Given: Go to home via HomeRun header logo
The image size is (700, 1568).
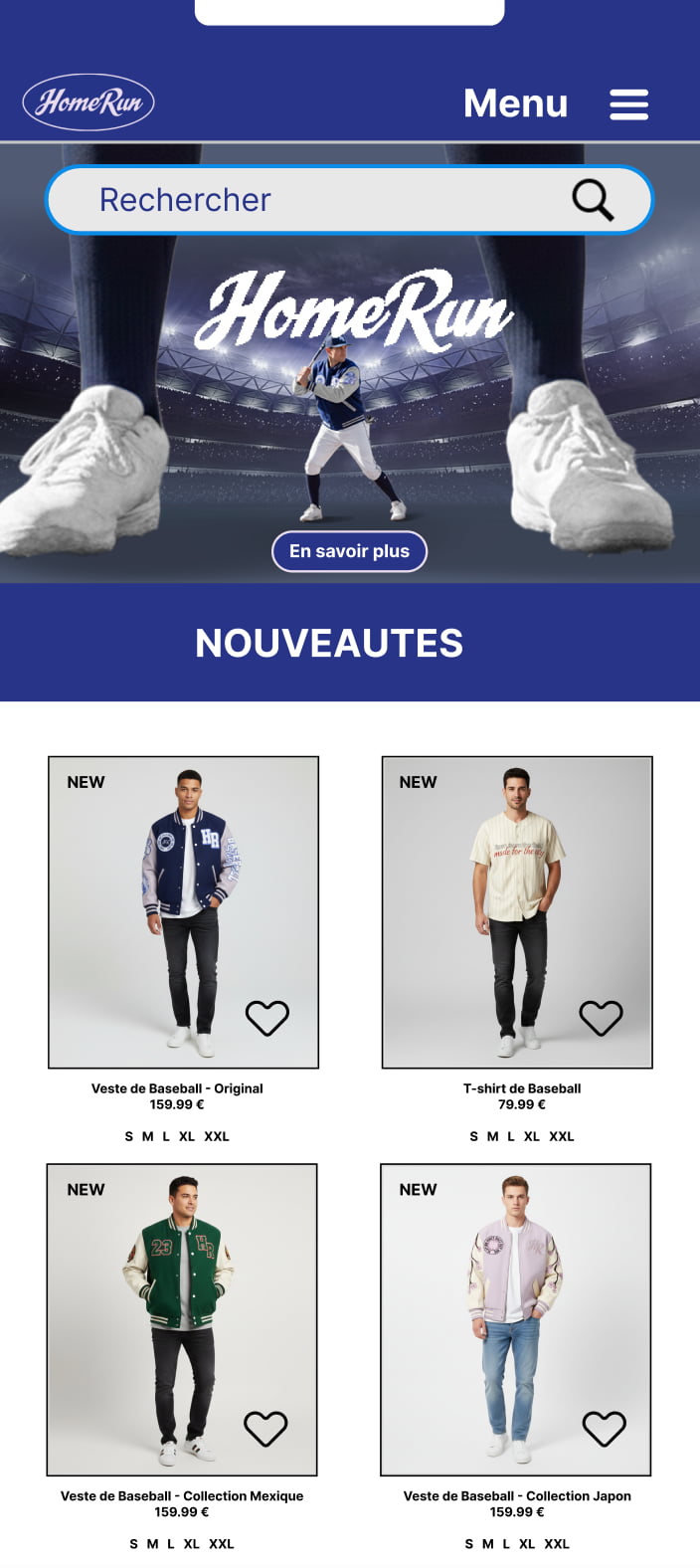Looking at the screenshot, I should pyautogui.click(x=88, y=102).
